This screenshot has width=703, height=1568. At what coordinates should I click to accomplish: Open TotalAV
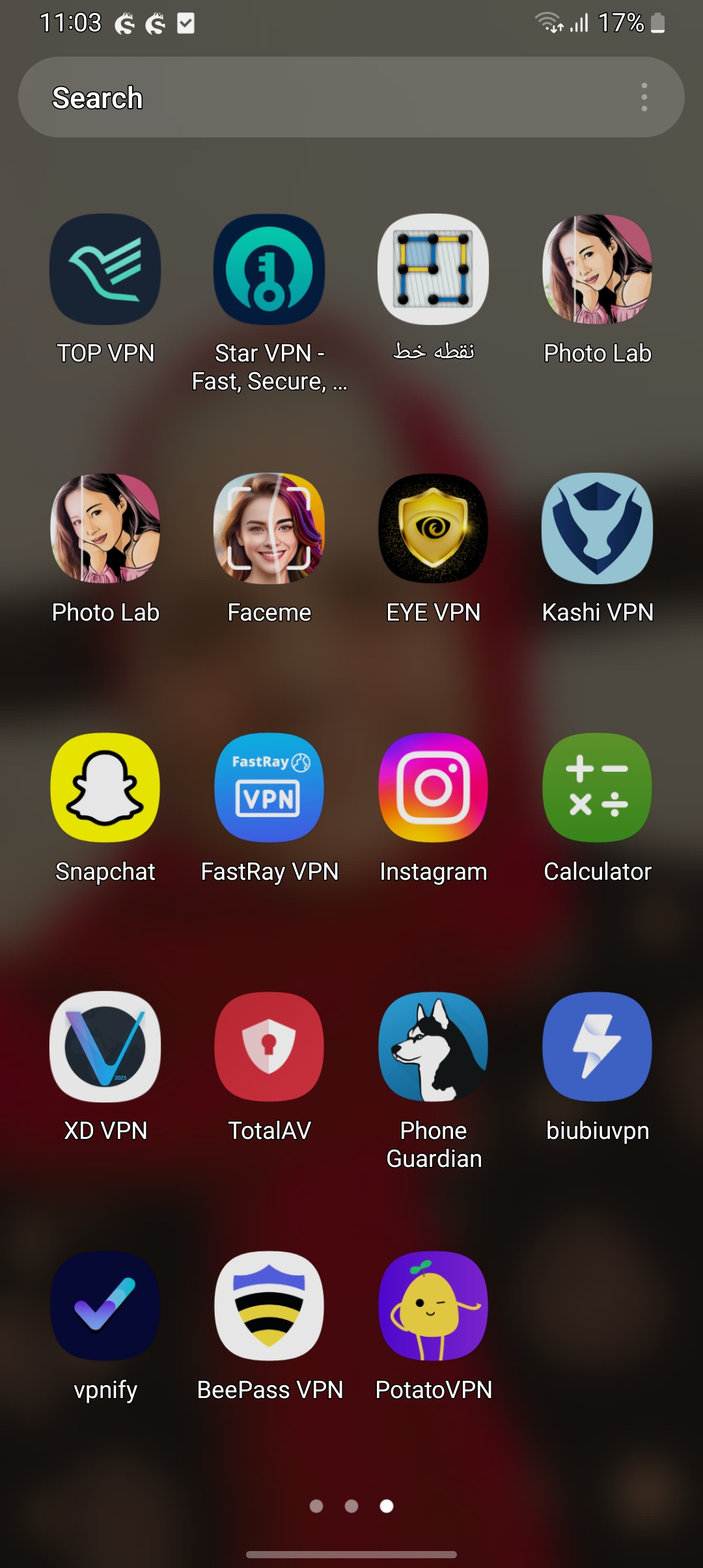(x=269, y=1047)
